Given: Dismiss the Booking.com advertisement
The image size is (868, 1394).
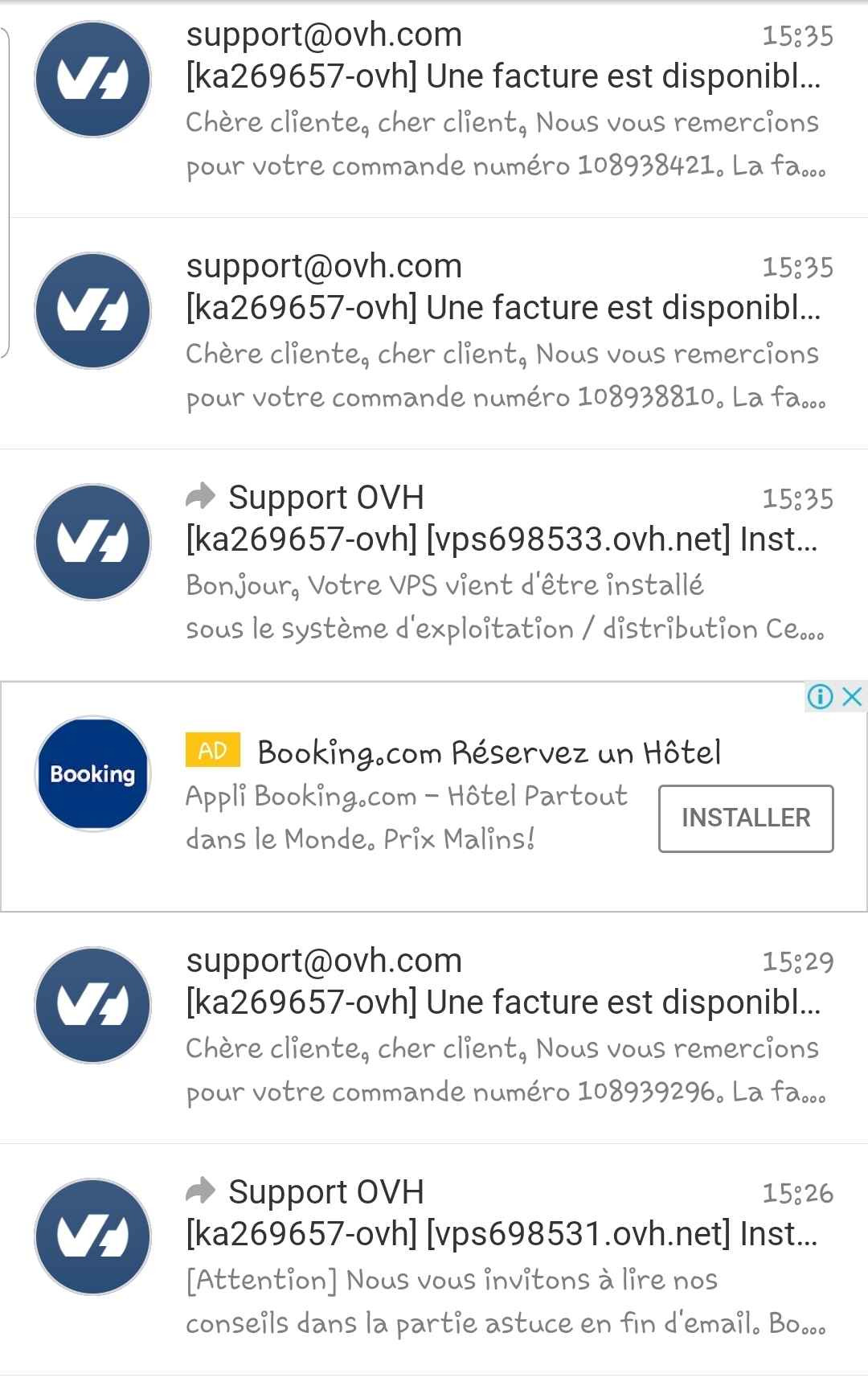Looking at the screenshot, I should tap(853, 696).
